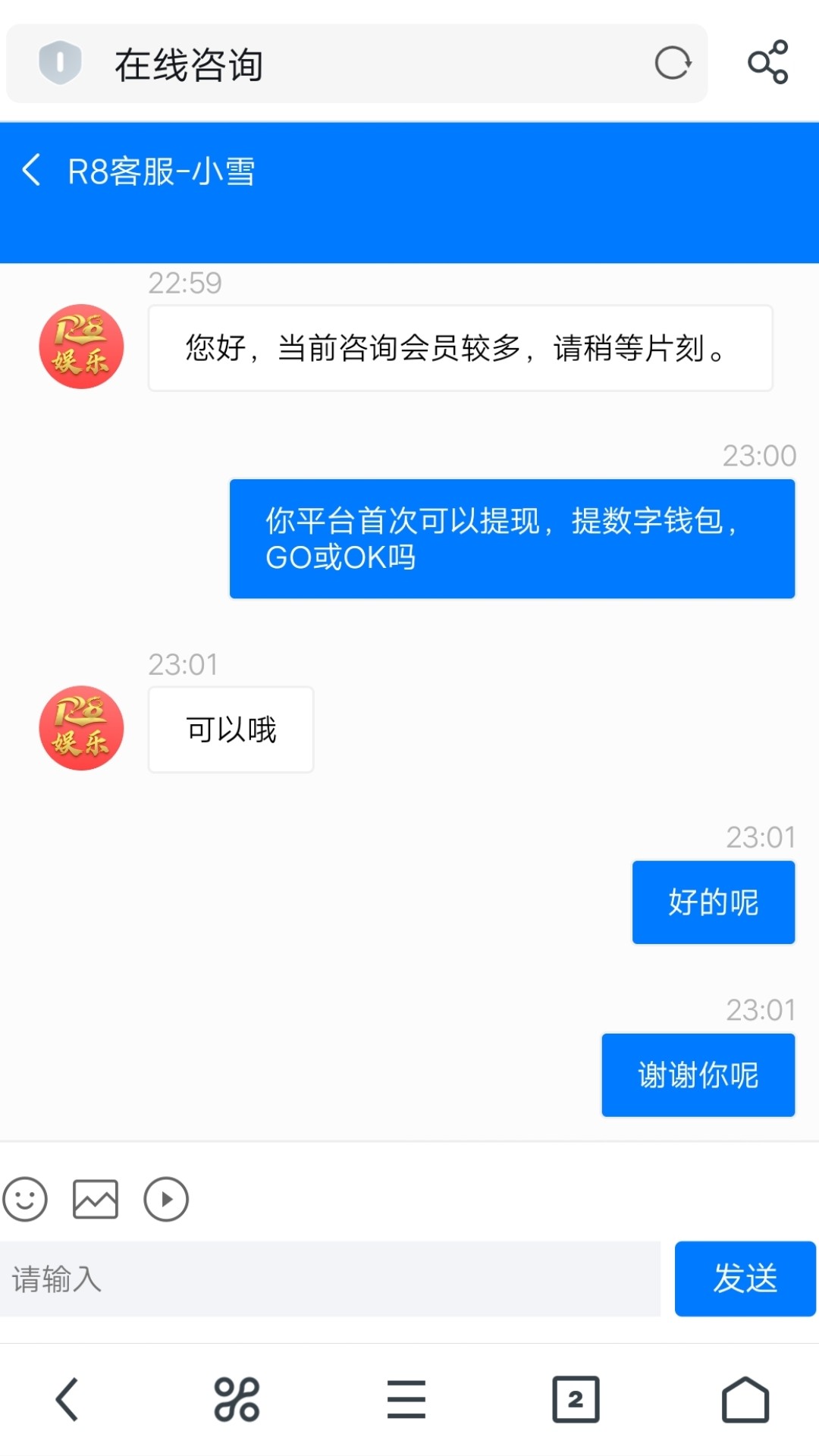Tap the 发送 send button
Image resolution: width=819 pixels, height=1456 pixels.
point(745,1279)
